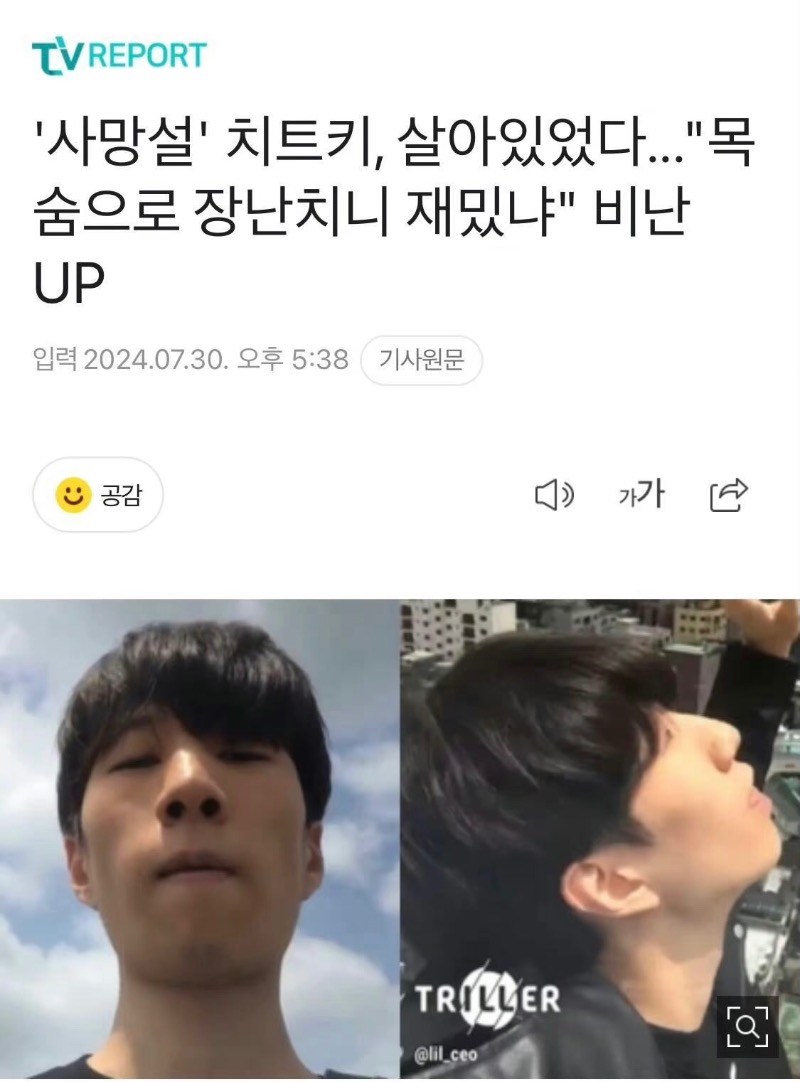Enlarge the article photo with magnifier icon
Viewport: 800px width, 1082px height.
[x=747, y=1026]
